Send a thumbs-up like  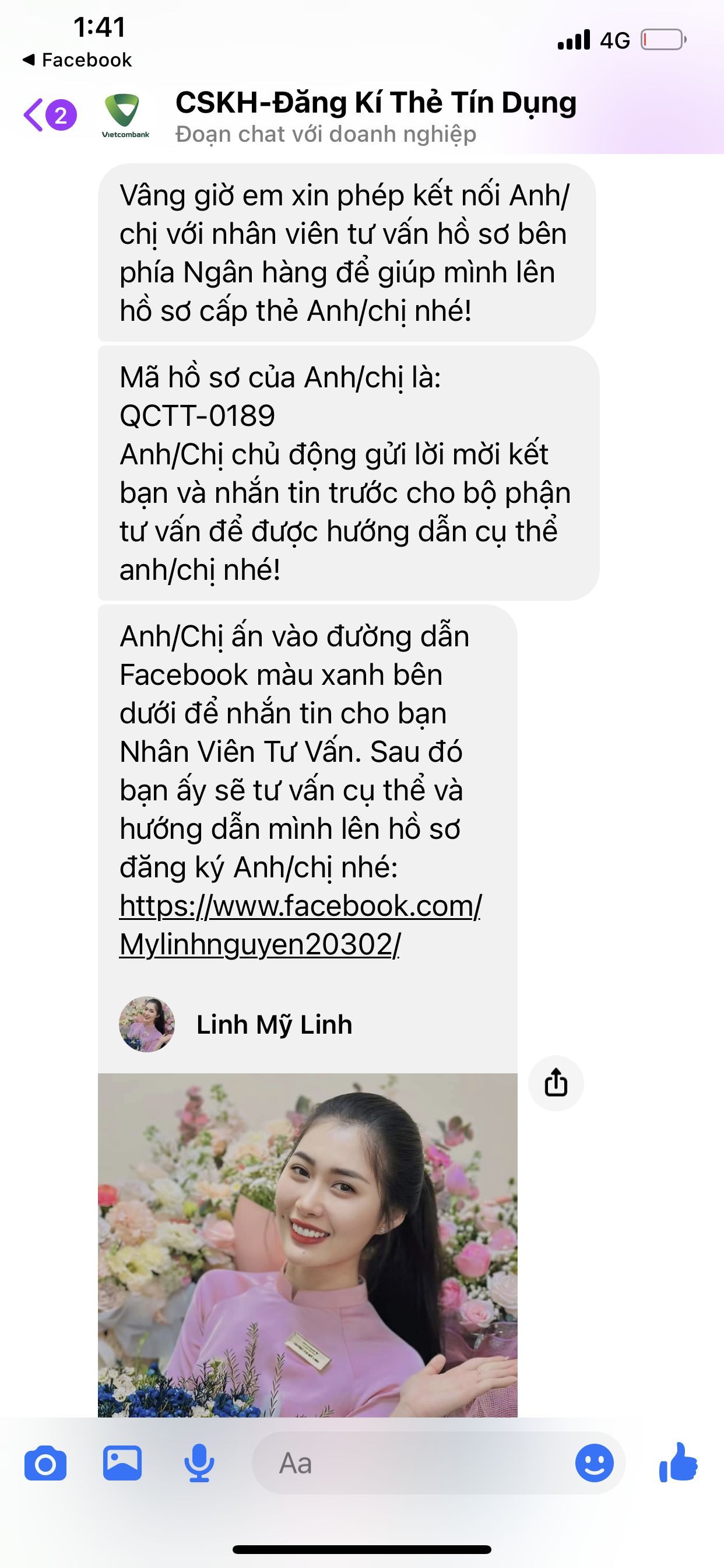tap(678, 1464)
